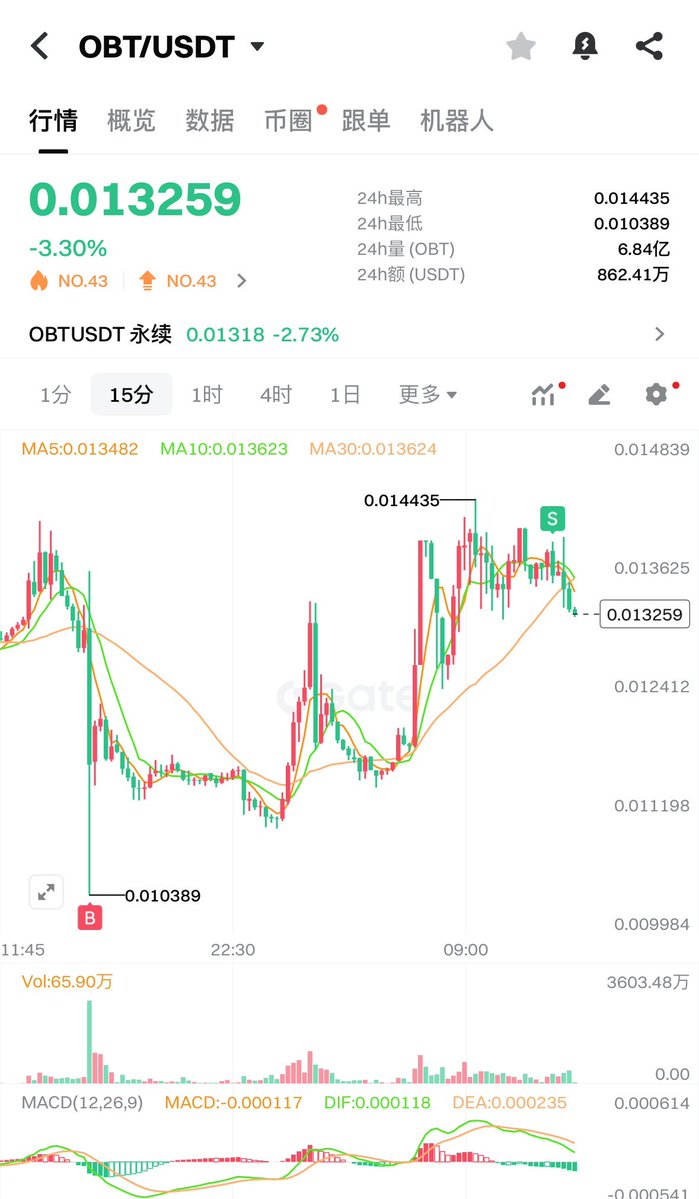
Task: Select the 4时 chart interval
Action: [x=275, y=395]
